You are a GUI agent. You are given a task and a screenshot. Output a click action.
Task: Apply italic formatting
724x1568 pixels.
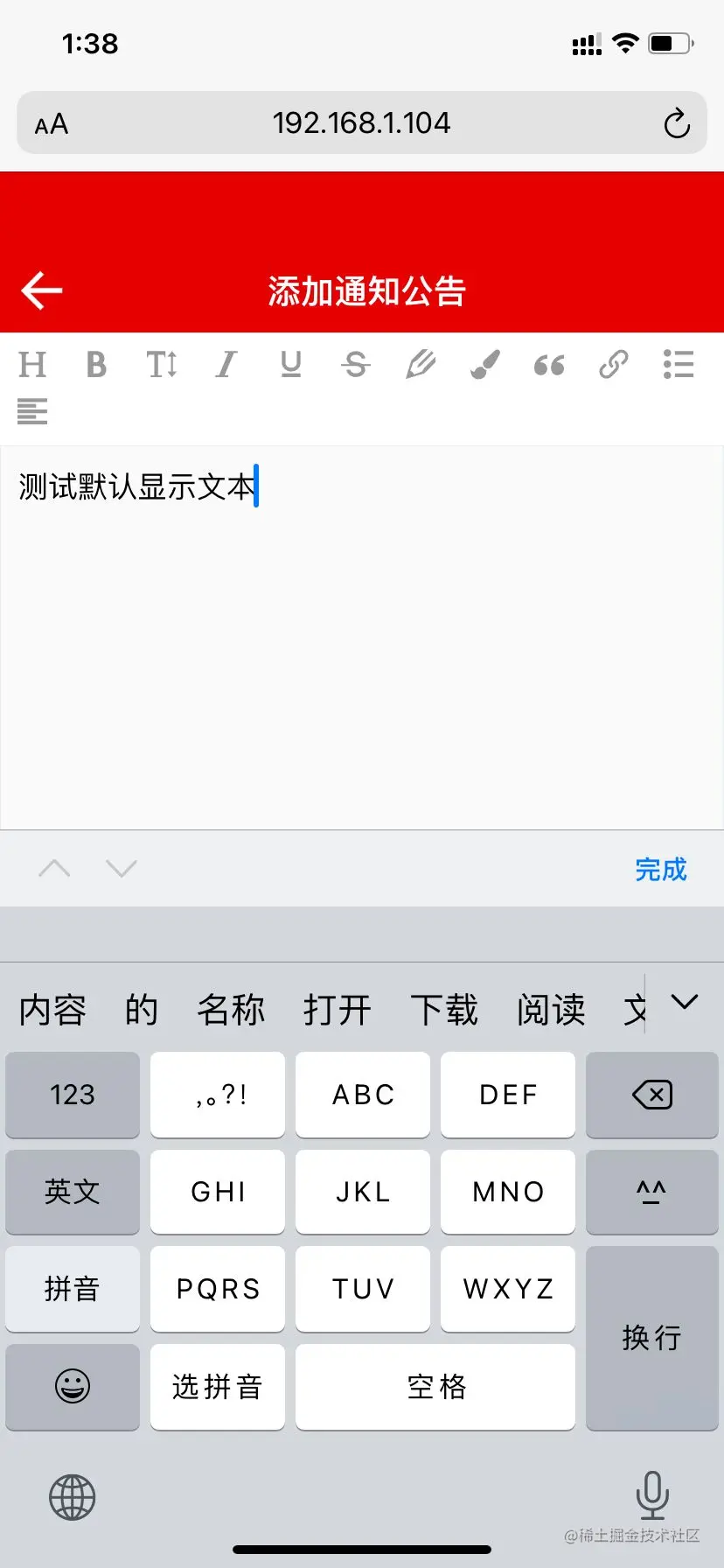point(226,364)
